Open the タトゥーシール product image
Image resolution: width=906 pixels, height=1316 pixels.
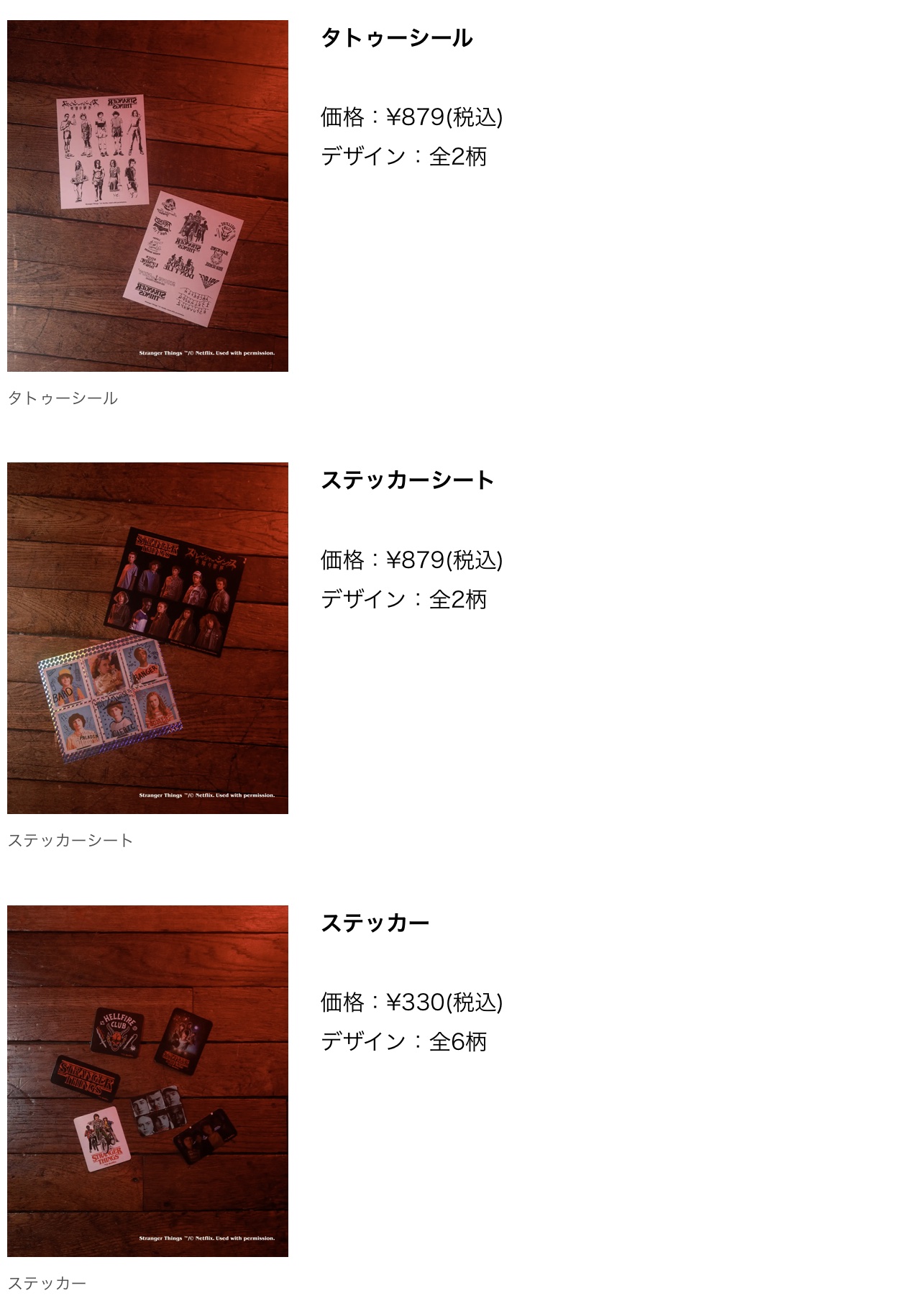pos(147,196)
